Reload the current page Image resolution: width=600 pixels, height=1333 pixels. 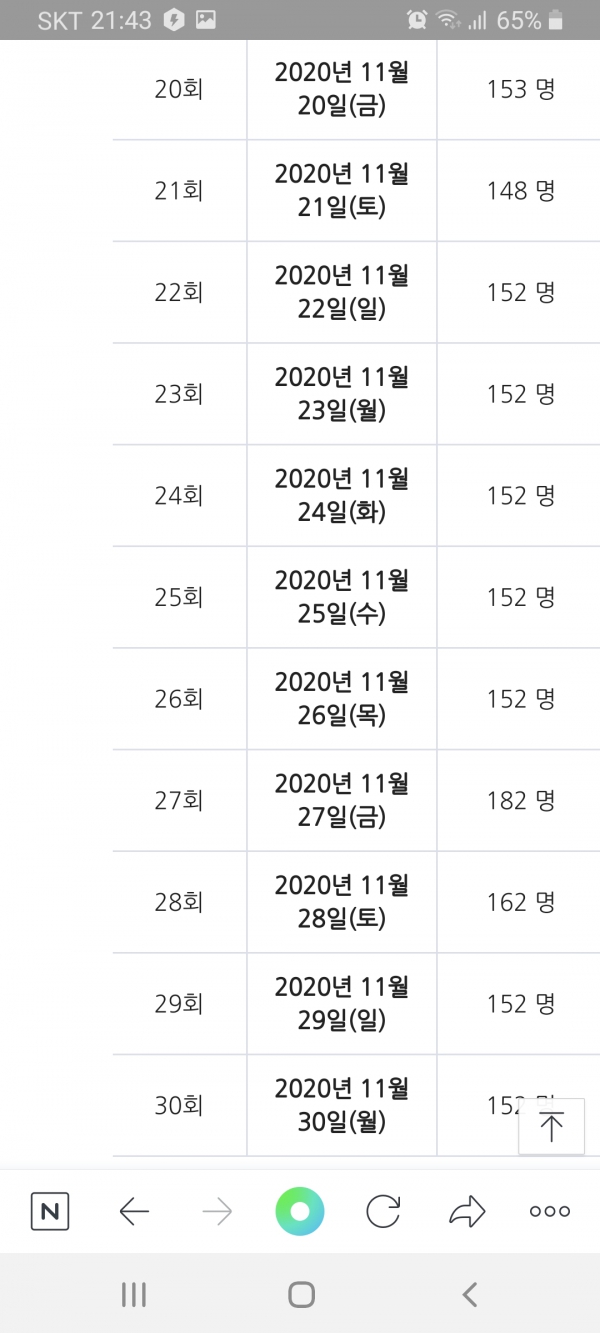pos(383,1212)
